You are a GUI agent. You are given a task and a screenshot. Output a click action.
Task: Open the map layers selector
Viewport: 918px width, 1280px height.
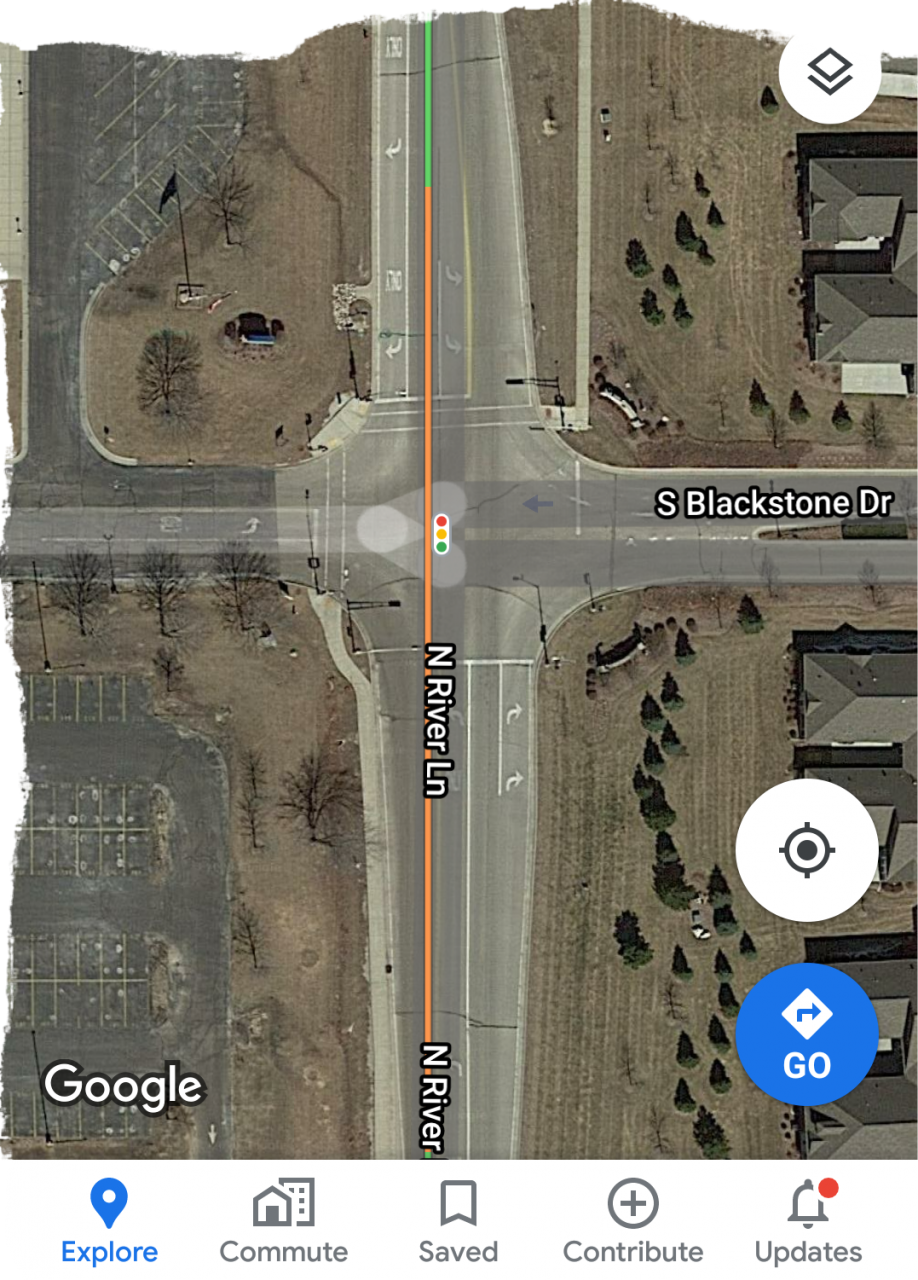click(830, 72)
